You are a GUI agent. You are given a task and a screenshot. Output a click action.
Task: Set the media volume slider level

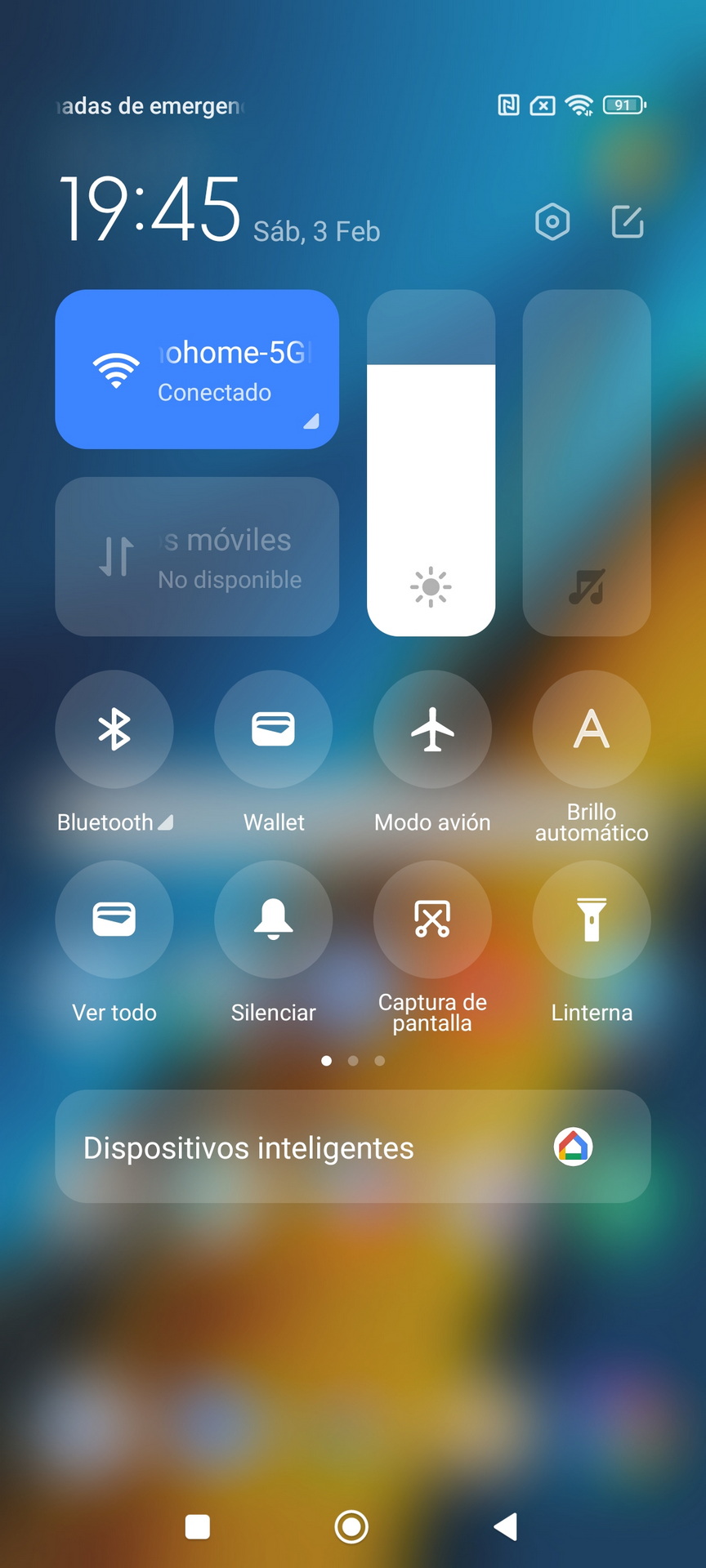pos(587,462)
